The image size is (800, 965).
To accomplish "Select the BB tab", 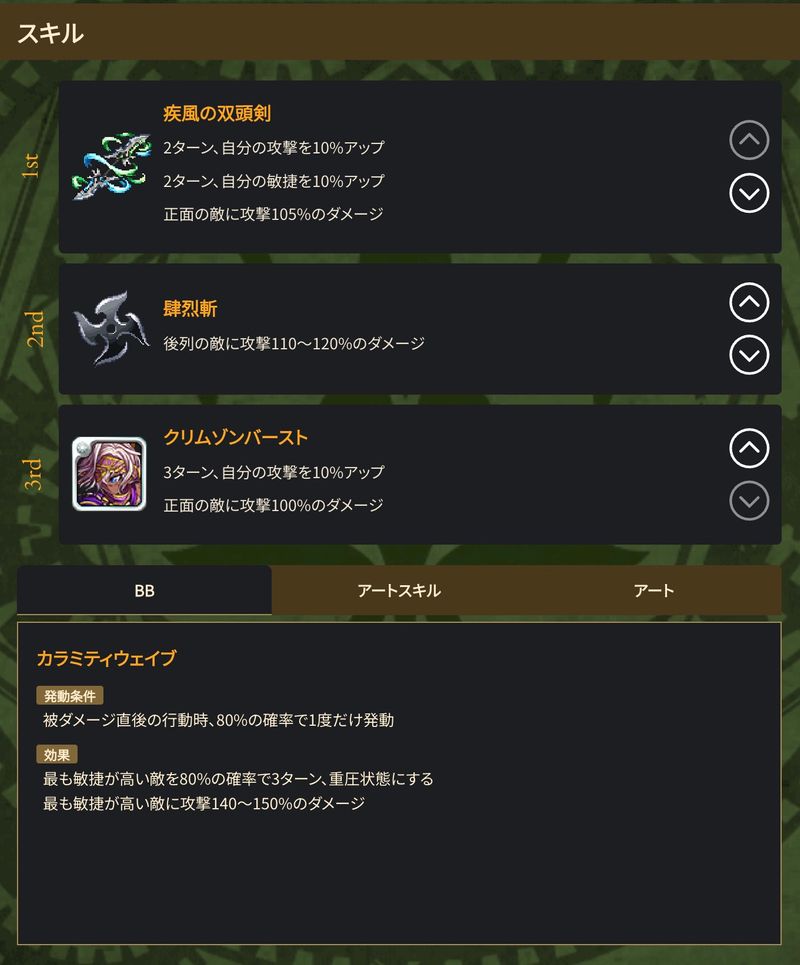I will click(144, 590).
